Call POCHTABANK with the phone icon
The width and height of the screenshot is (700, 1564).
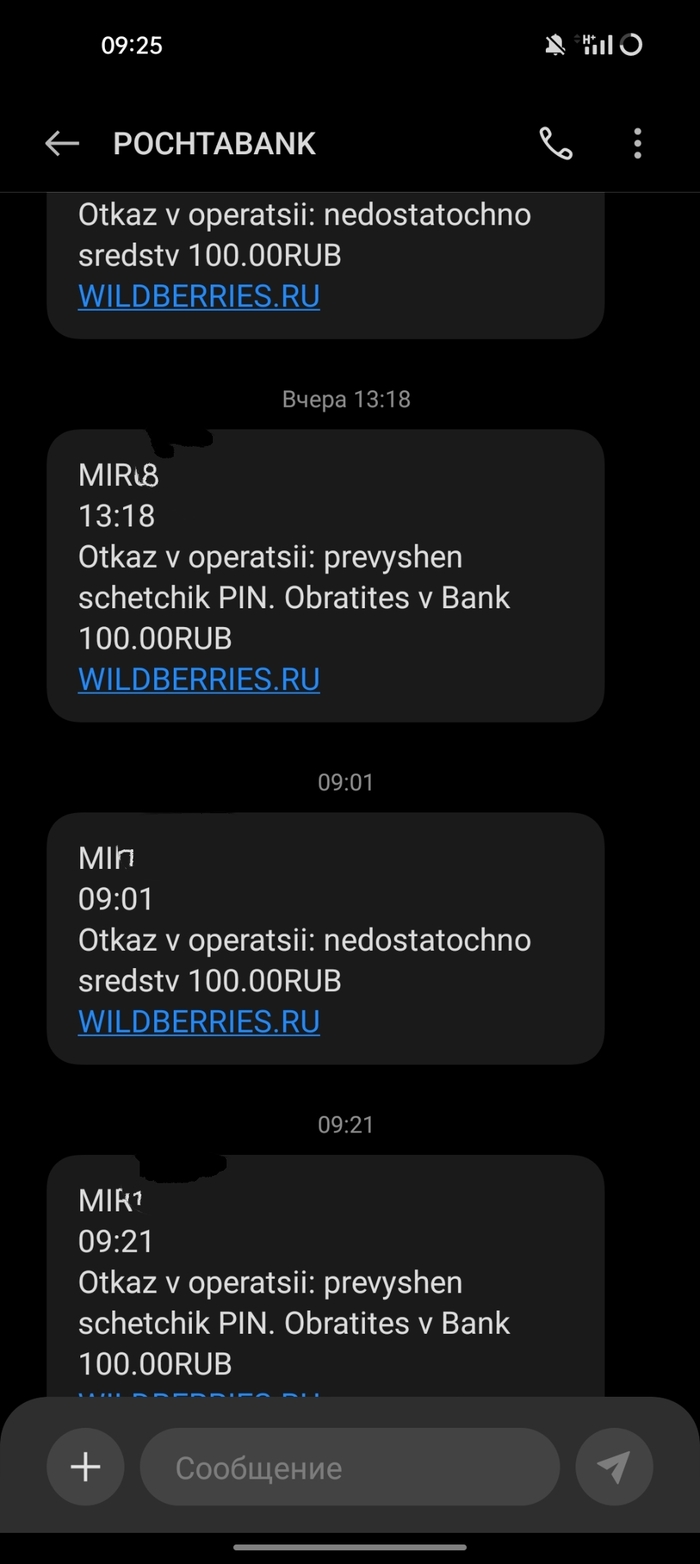556,144
